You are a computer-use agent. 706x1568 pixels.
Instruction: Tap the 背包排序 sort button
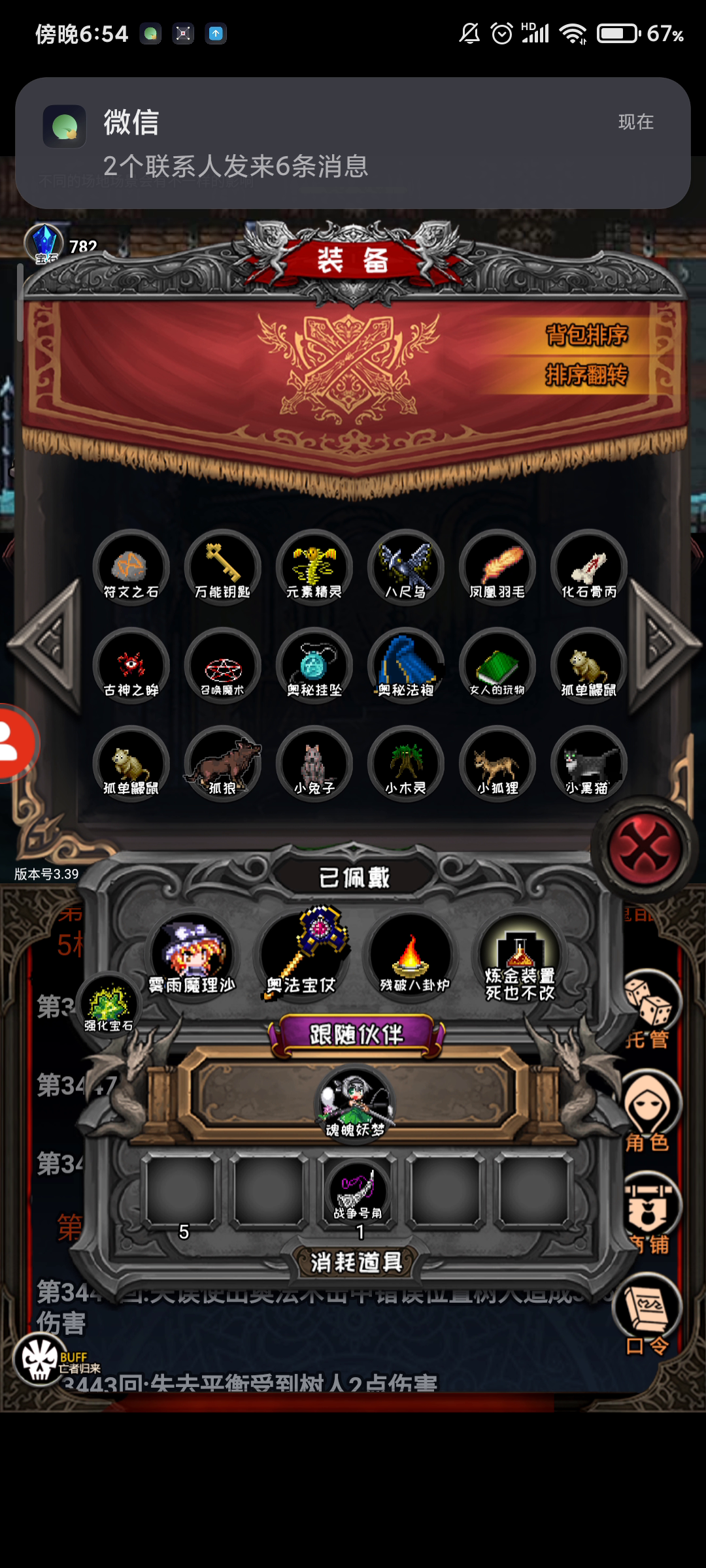(x=586, y=335)
